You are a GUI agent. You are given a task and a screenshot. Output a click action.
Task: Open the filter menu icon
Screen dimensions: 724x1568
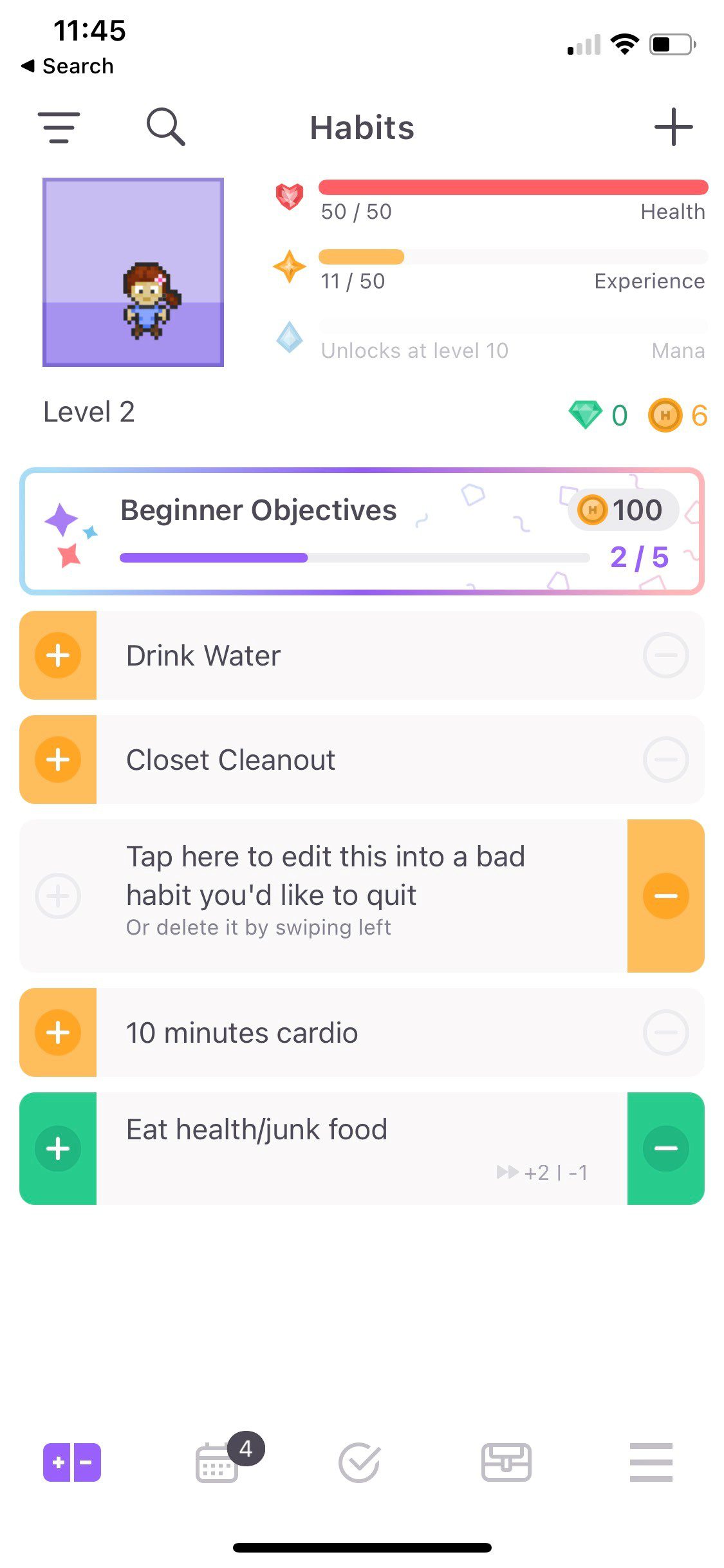(59, 127)
